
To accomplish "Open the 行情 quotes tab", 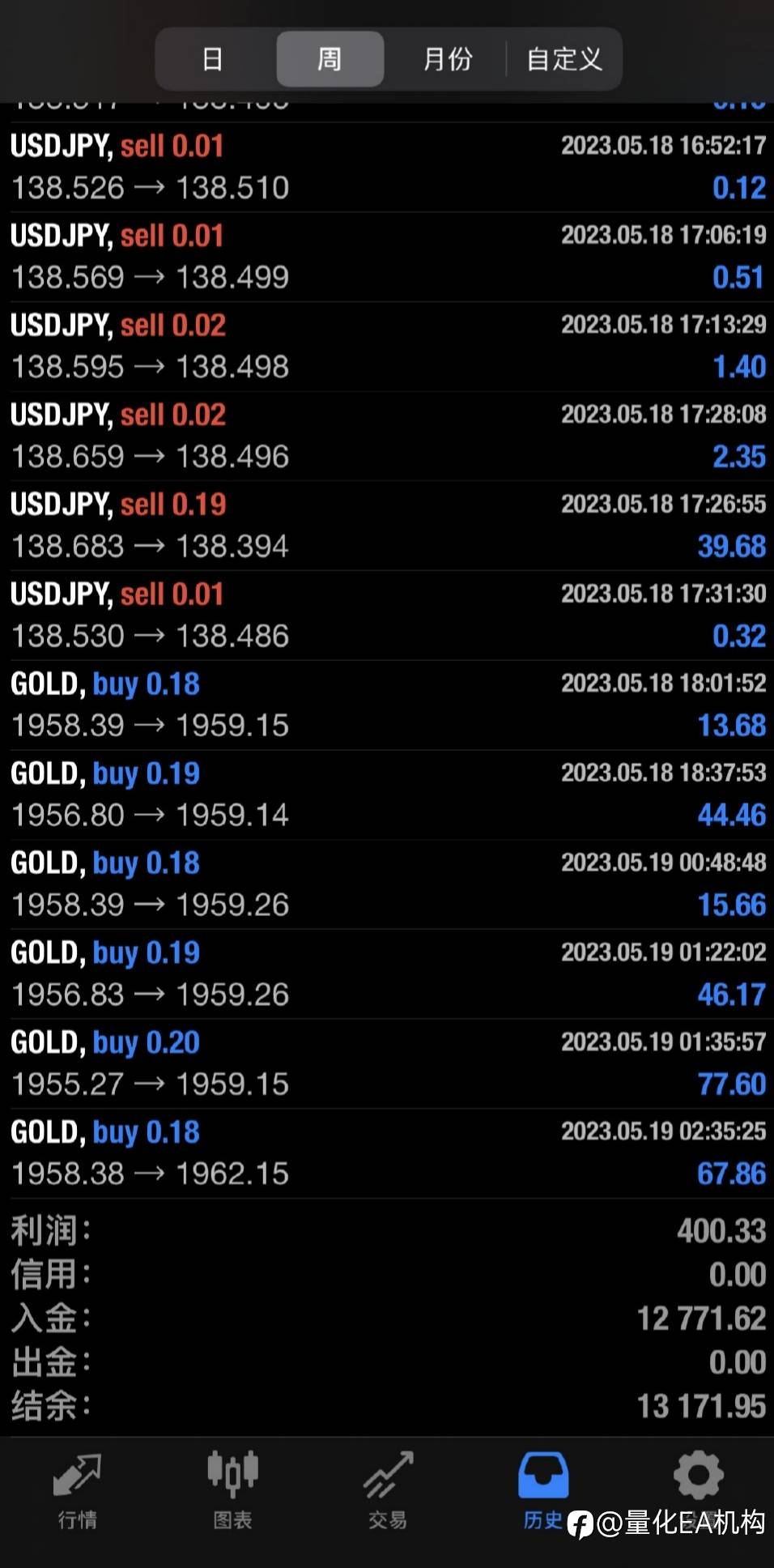I will click(x=77, y=1490).
